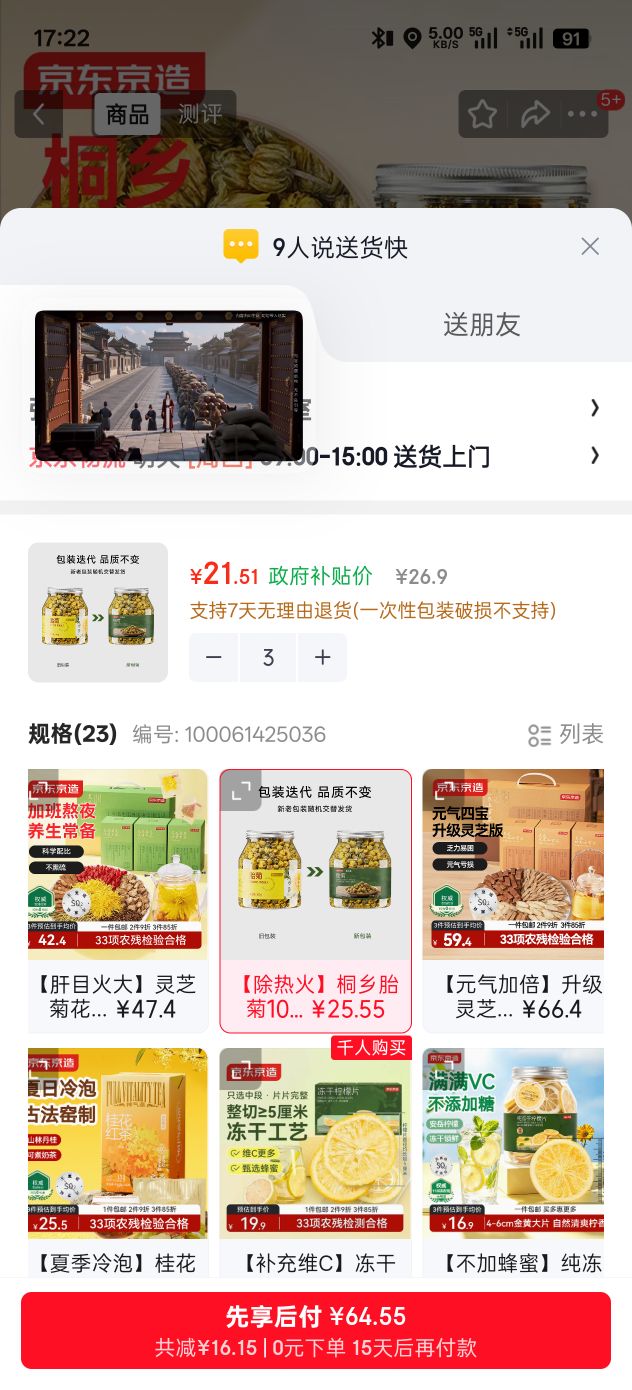Choose the 【补充维C】冻干 lemon option

(315, 1162)
